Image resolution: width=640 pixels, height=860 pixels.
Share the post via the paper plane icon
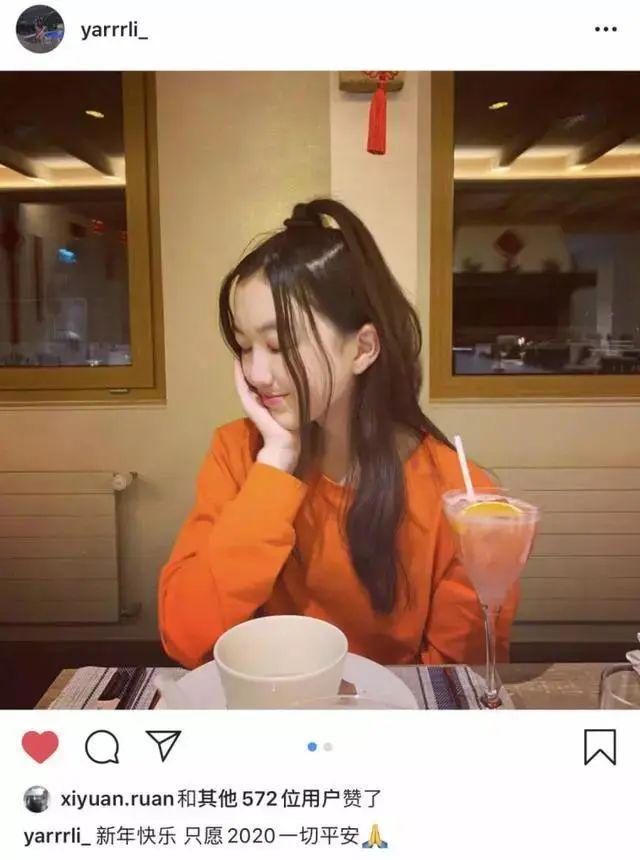[163, 745]
